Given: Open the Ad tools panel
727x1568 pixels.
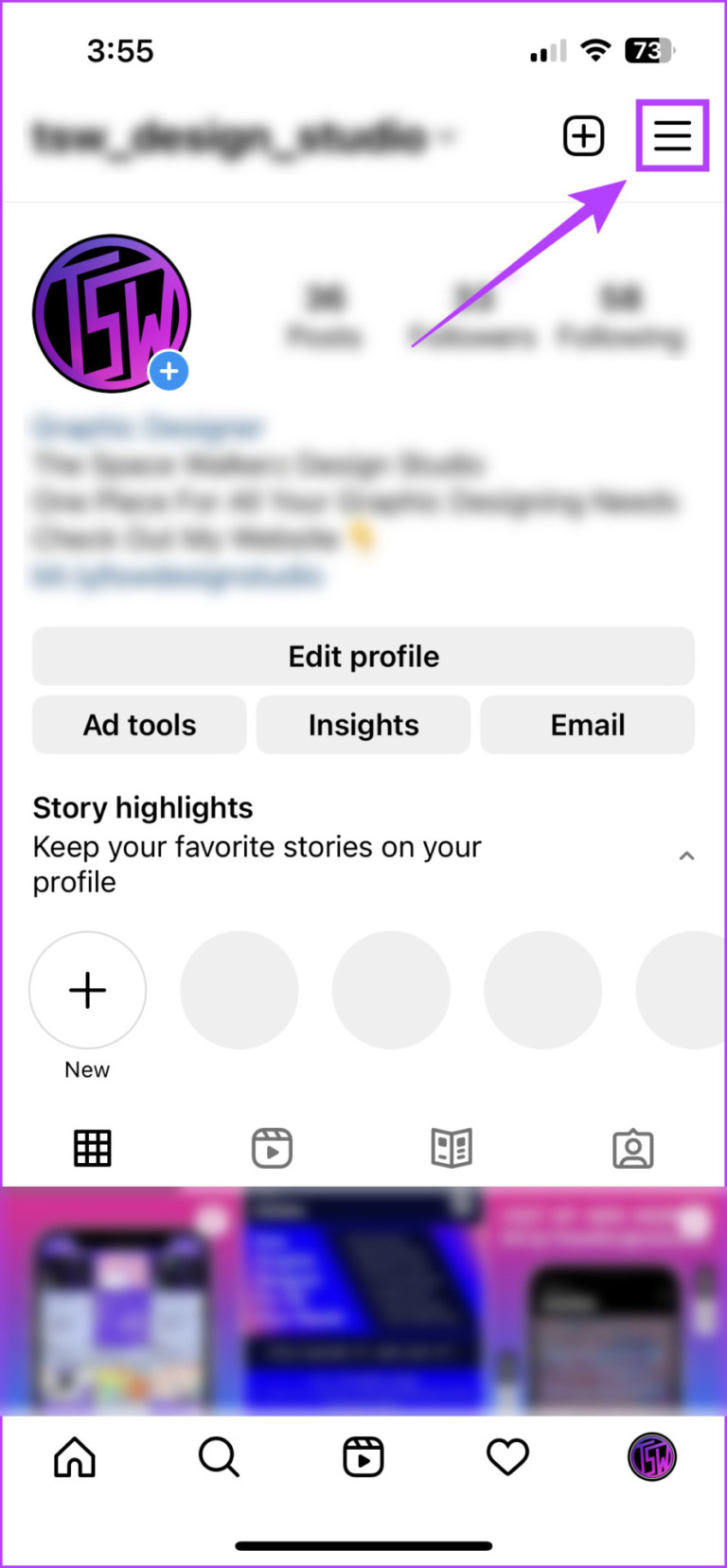Looking at the screenshot, I should (x=138, y=725).
